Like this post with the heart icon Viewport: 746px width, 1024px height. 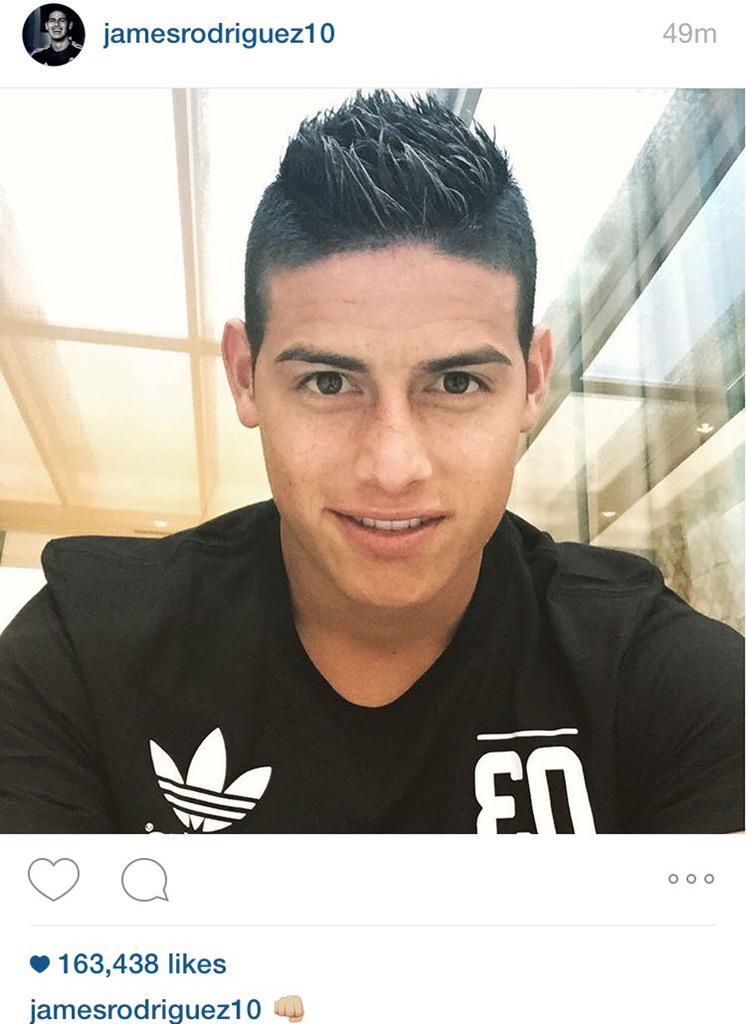(x=53, y=879)
